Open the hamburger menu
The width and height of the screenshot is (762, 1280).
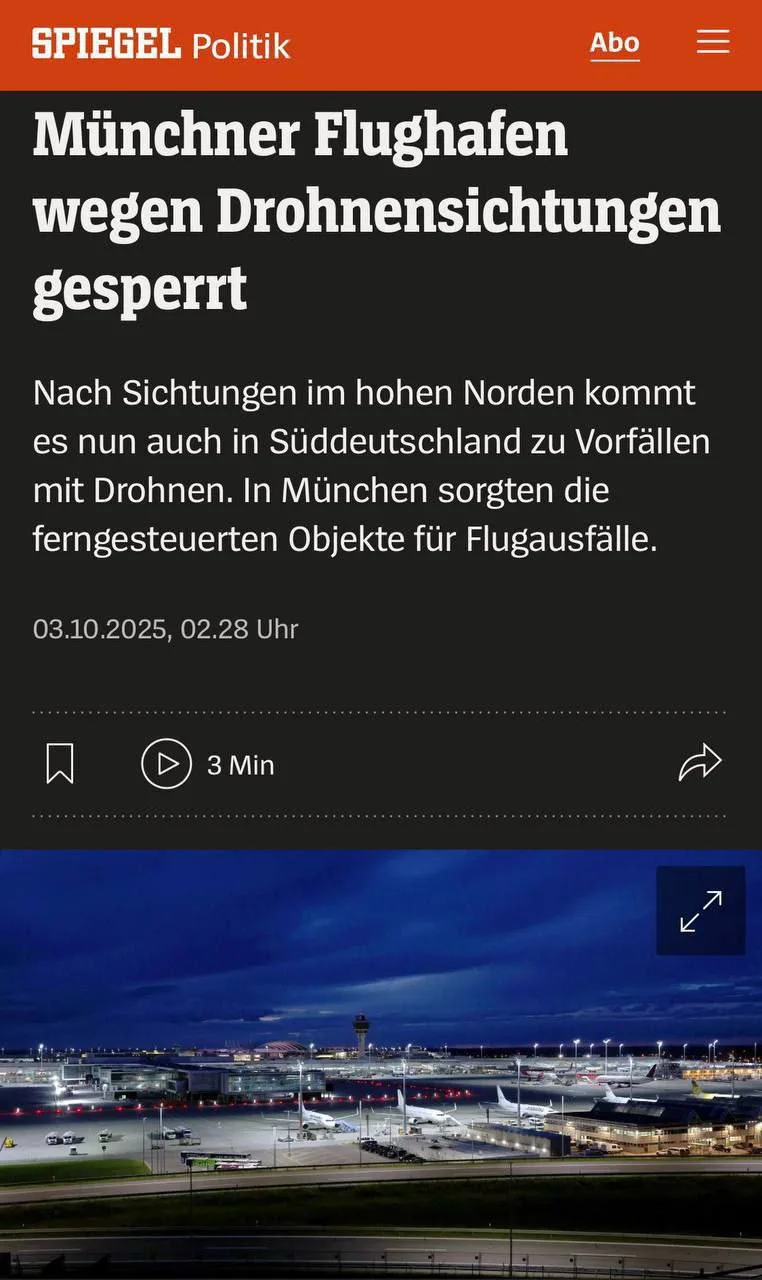point(712,42)
